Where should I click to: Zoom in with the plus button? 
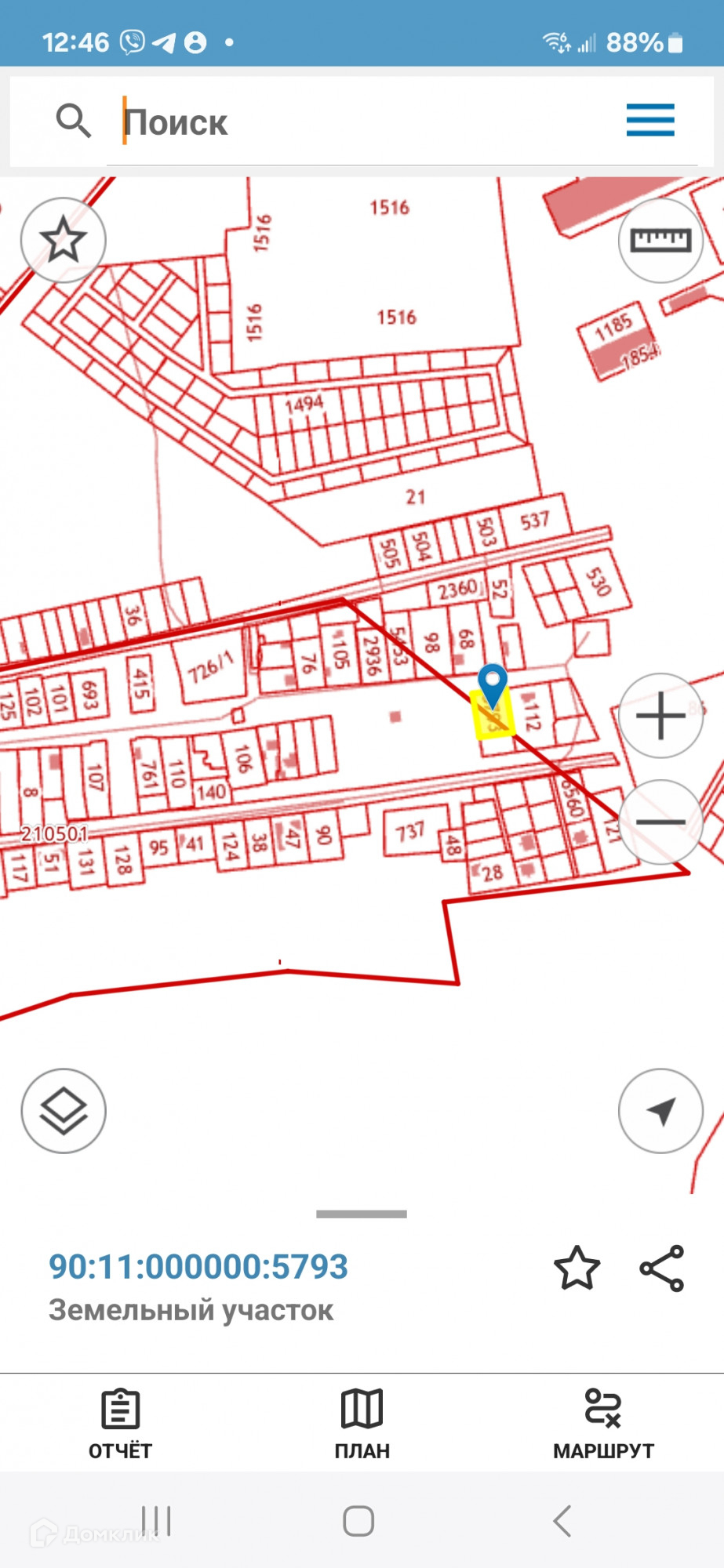pyautogui.click(x=660, y=715)
